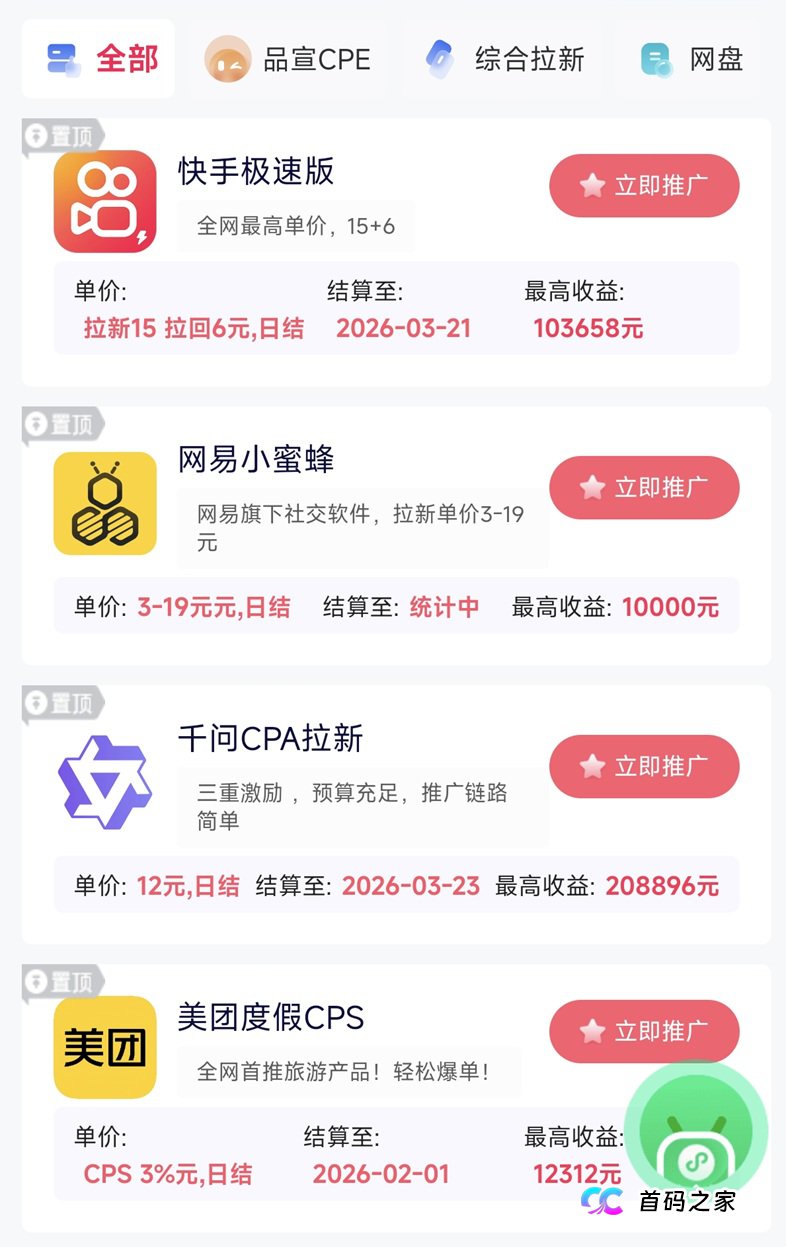Open the 网盘 category tab
The image size is (786, 1247).
coord(718,58)
